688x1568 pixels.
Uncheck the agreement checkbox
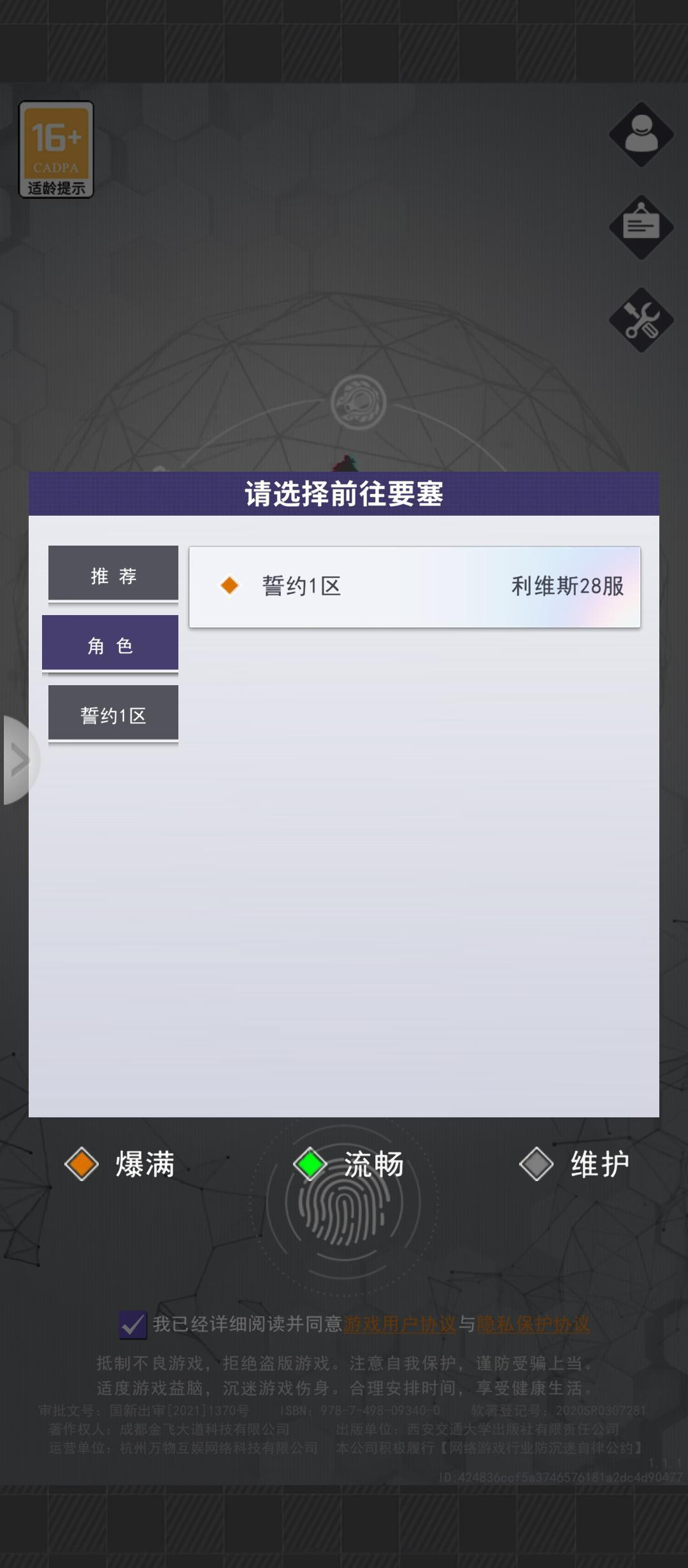click(x=133, y=1325)
